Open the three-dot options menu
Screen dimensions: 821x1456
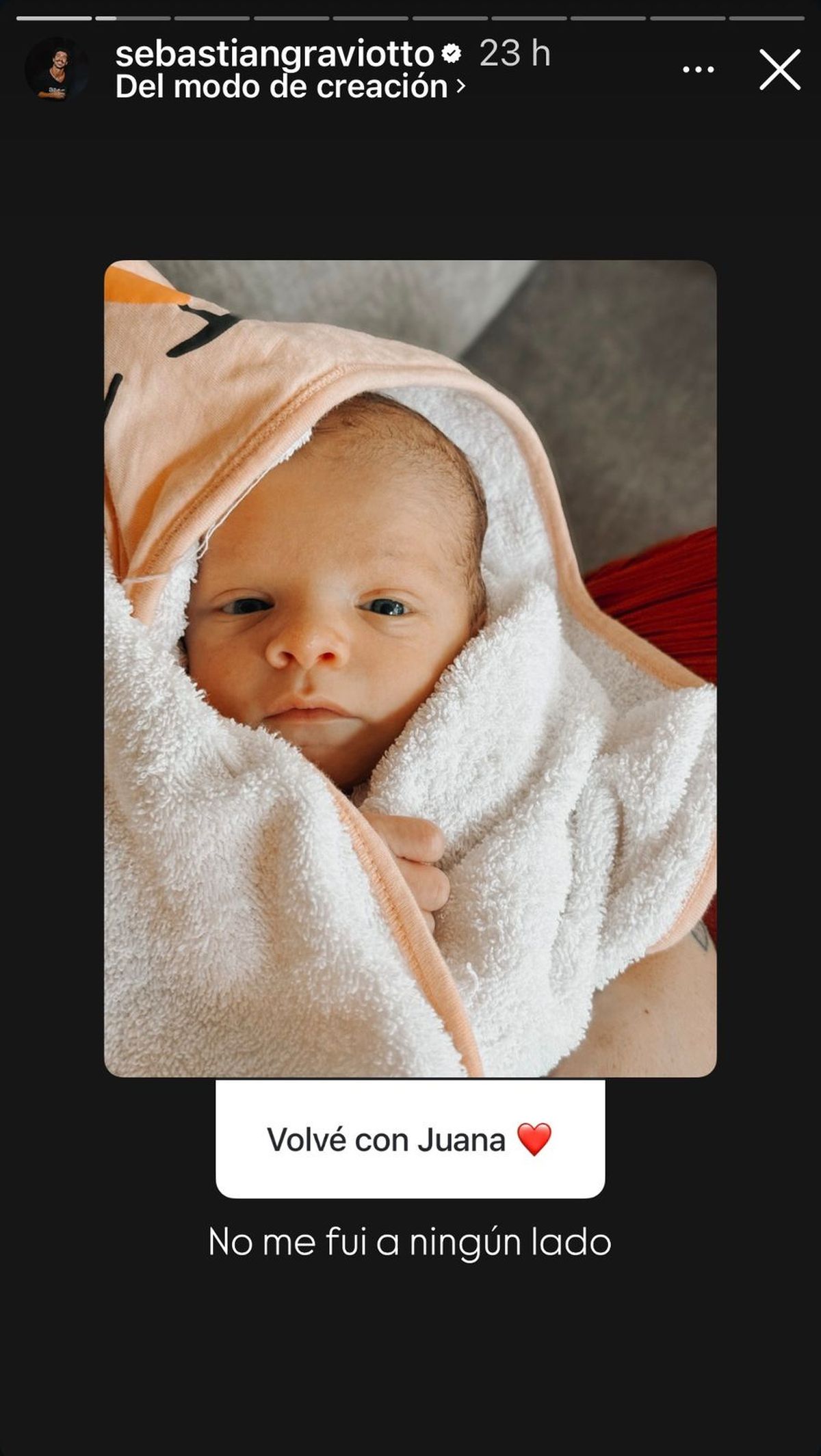pyautogui.click(x=699, y=70)
